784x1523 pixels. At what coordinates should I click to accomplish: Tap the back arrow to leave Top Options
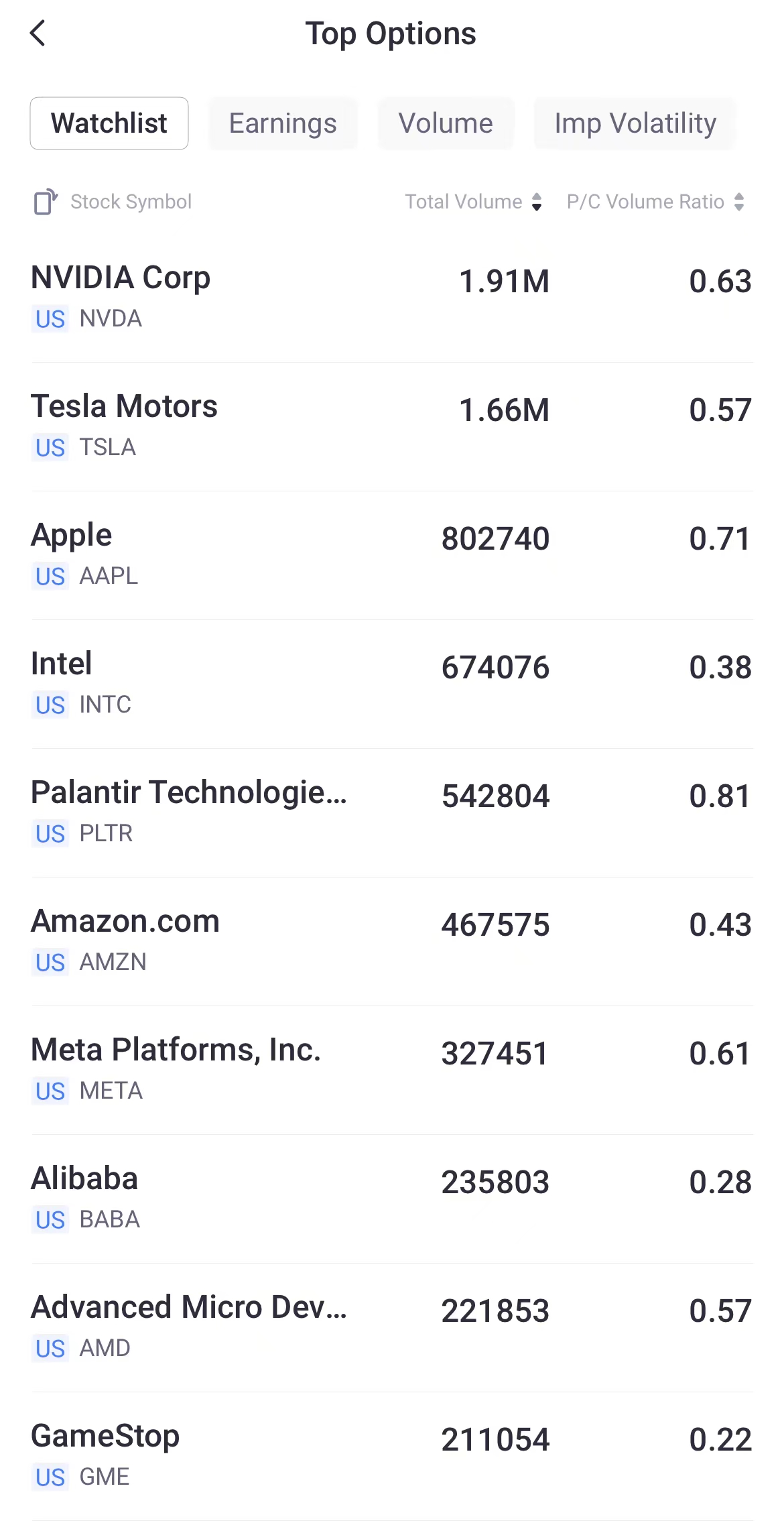coord(38,33)
